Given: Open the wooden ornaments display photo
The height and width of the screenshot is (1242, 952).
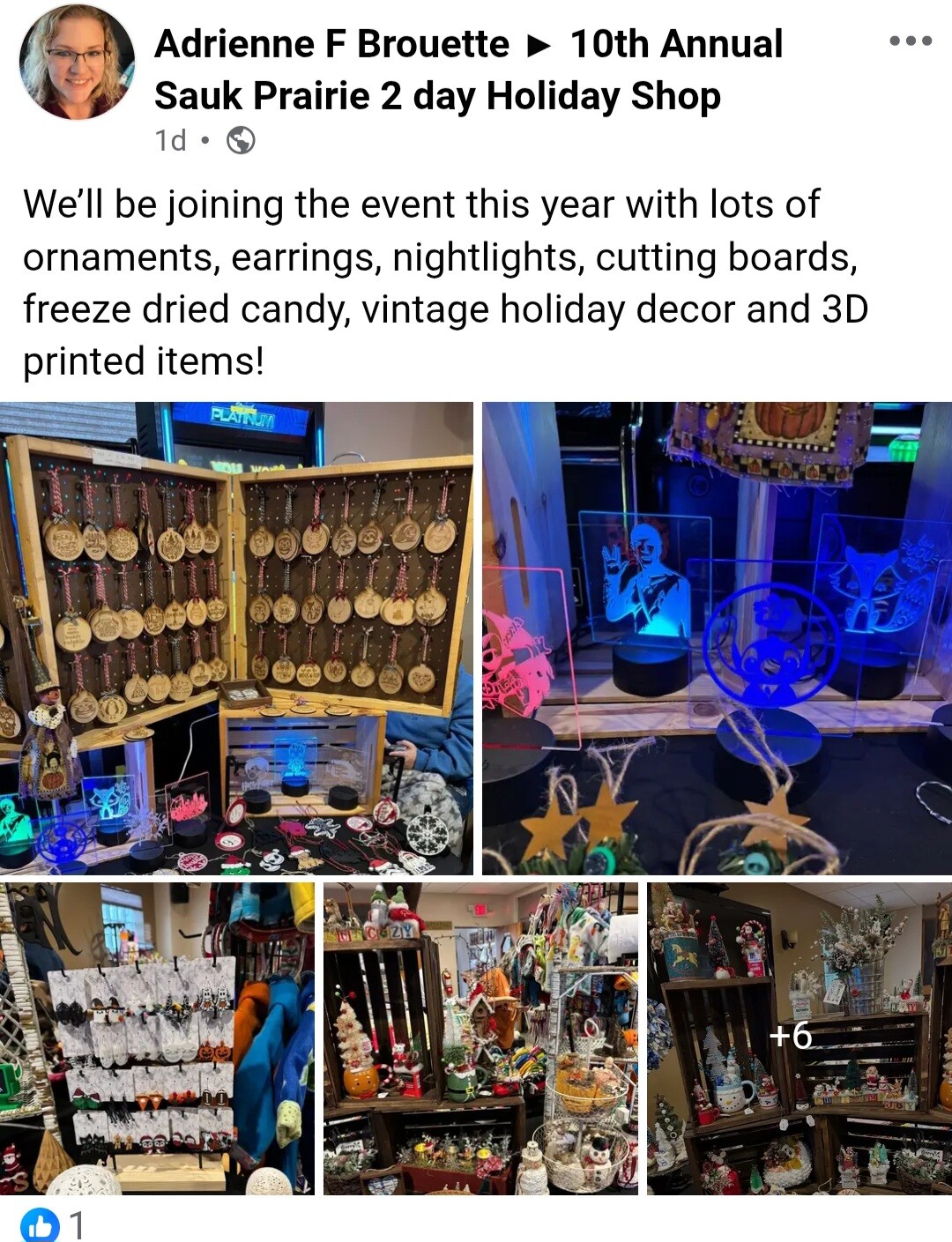Looking at the screenshot, I should point(236,638).
